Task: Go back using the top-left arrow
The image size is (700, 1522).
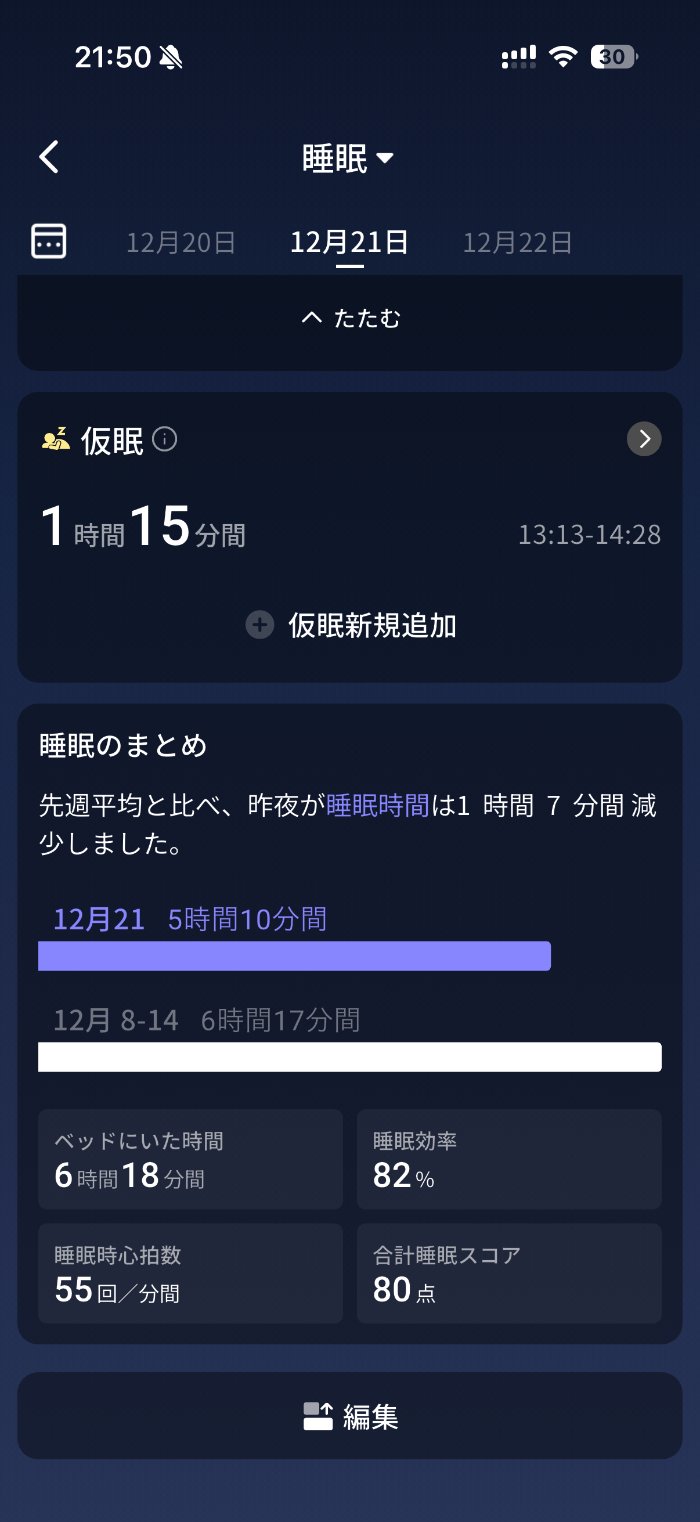Action: 49,157
